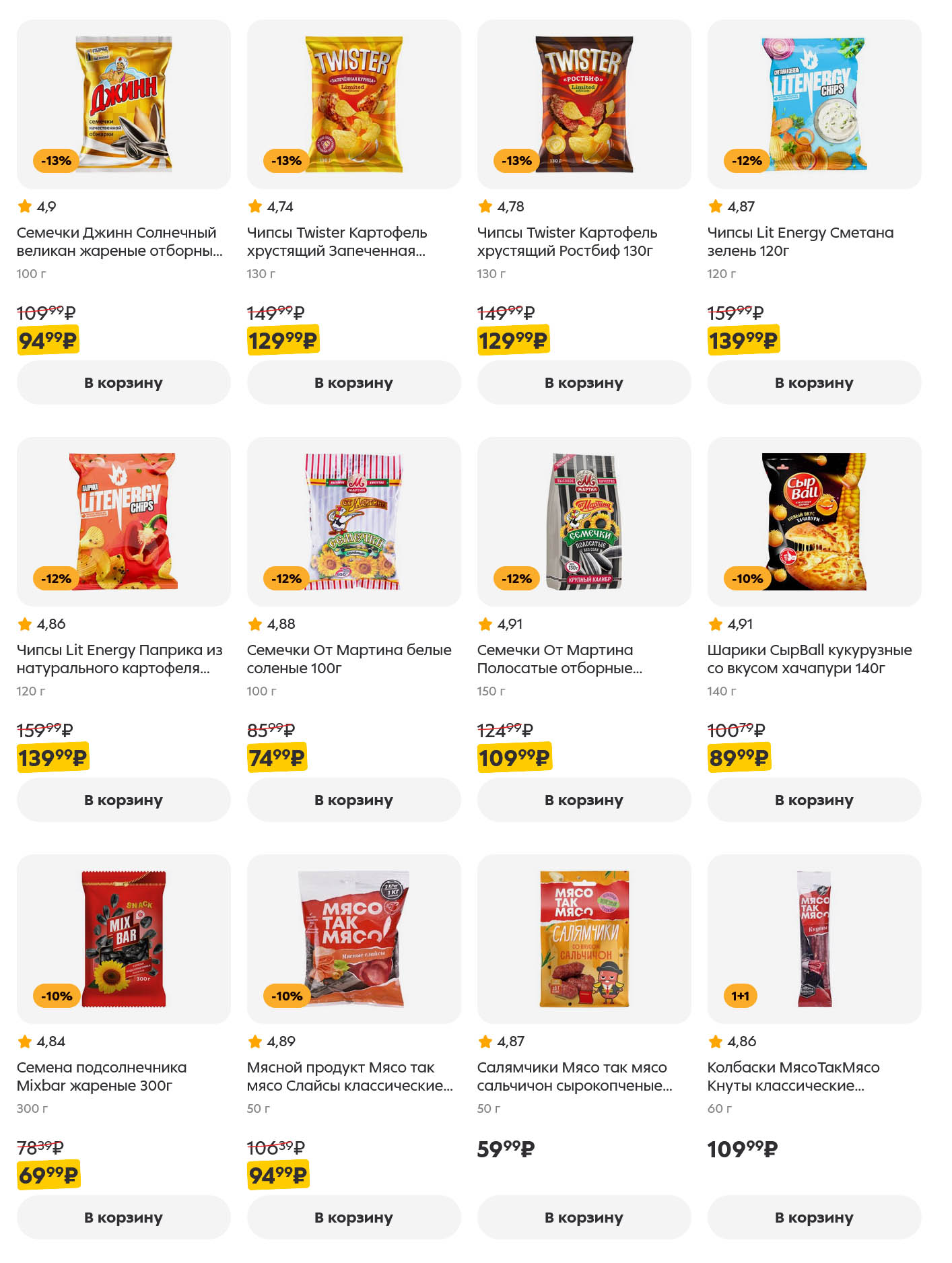Add Семечки От Мартина белые to cart
The width and height of the screenshot is (952, 1263).
(x=353, y=800)
